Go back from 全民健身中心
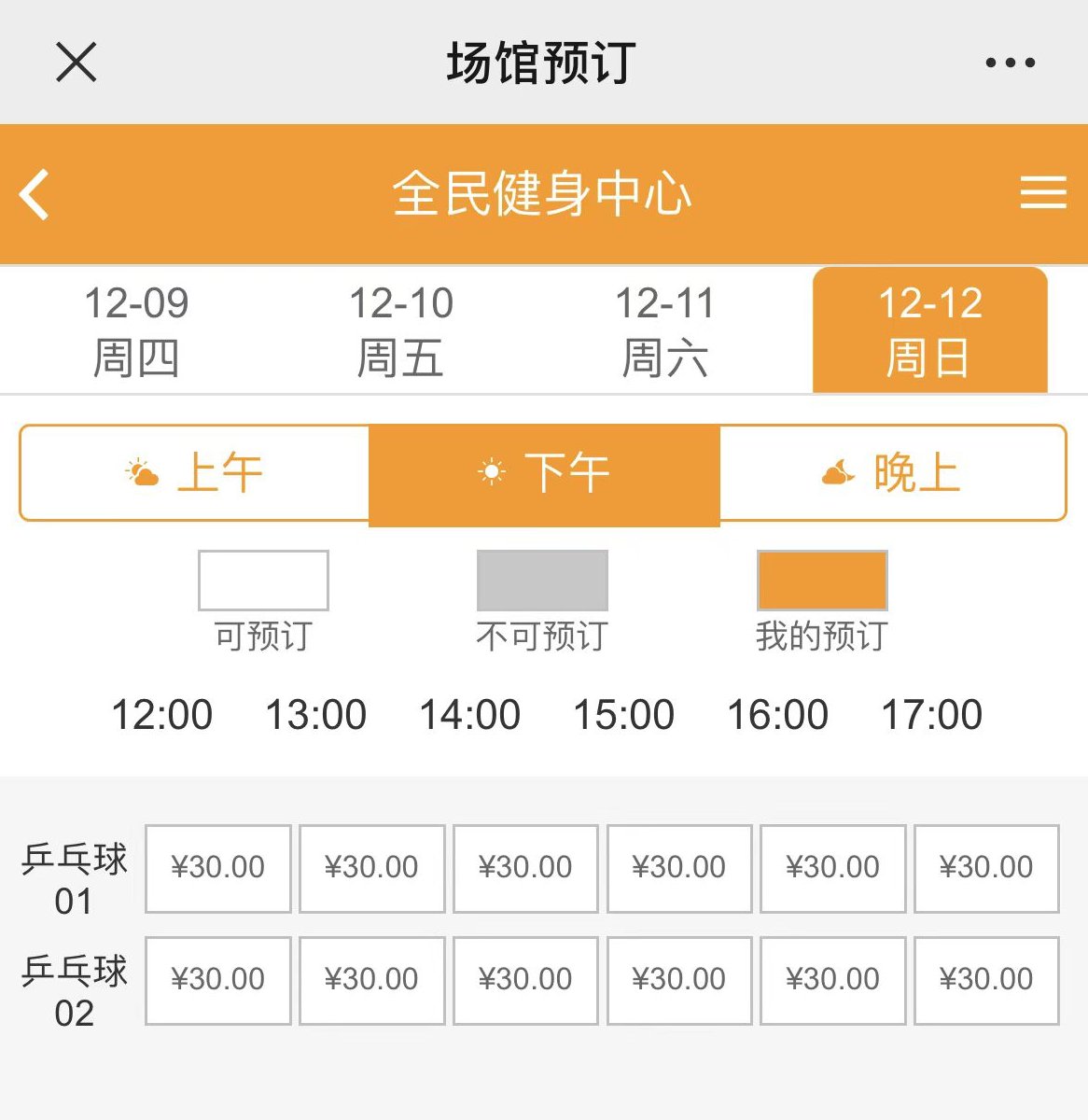This screenshot has height=1120, width=1088. (x=35, y=194)
